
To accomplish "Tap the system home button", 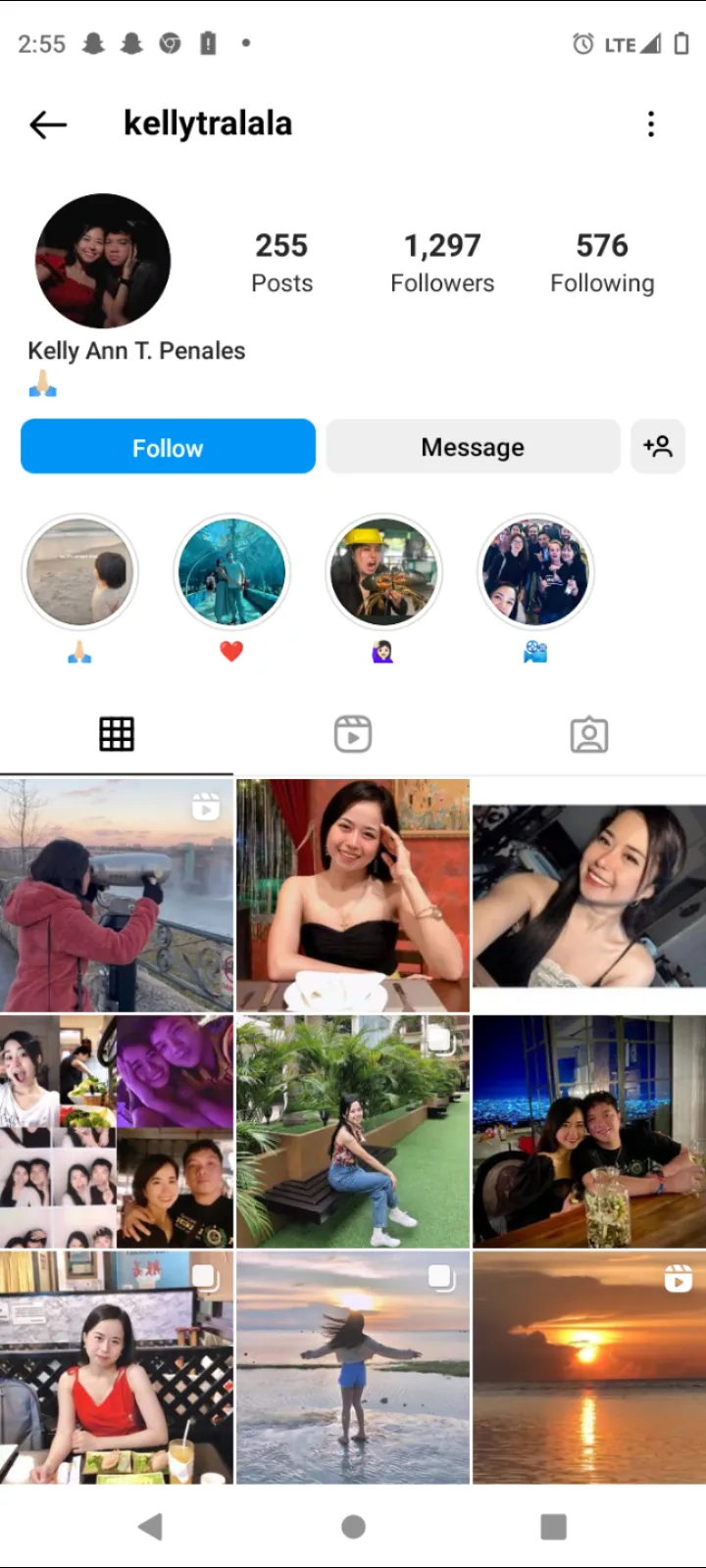I will (353, 1526).
